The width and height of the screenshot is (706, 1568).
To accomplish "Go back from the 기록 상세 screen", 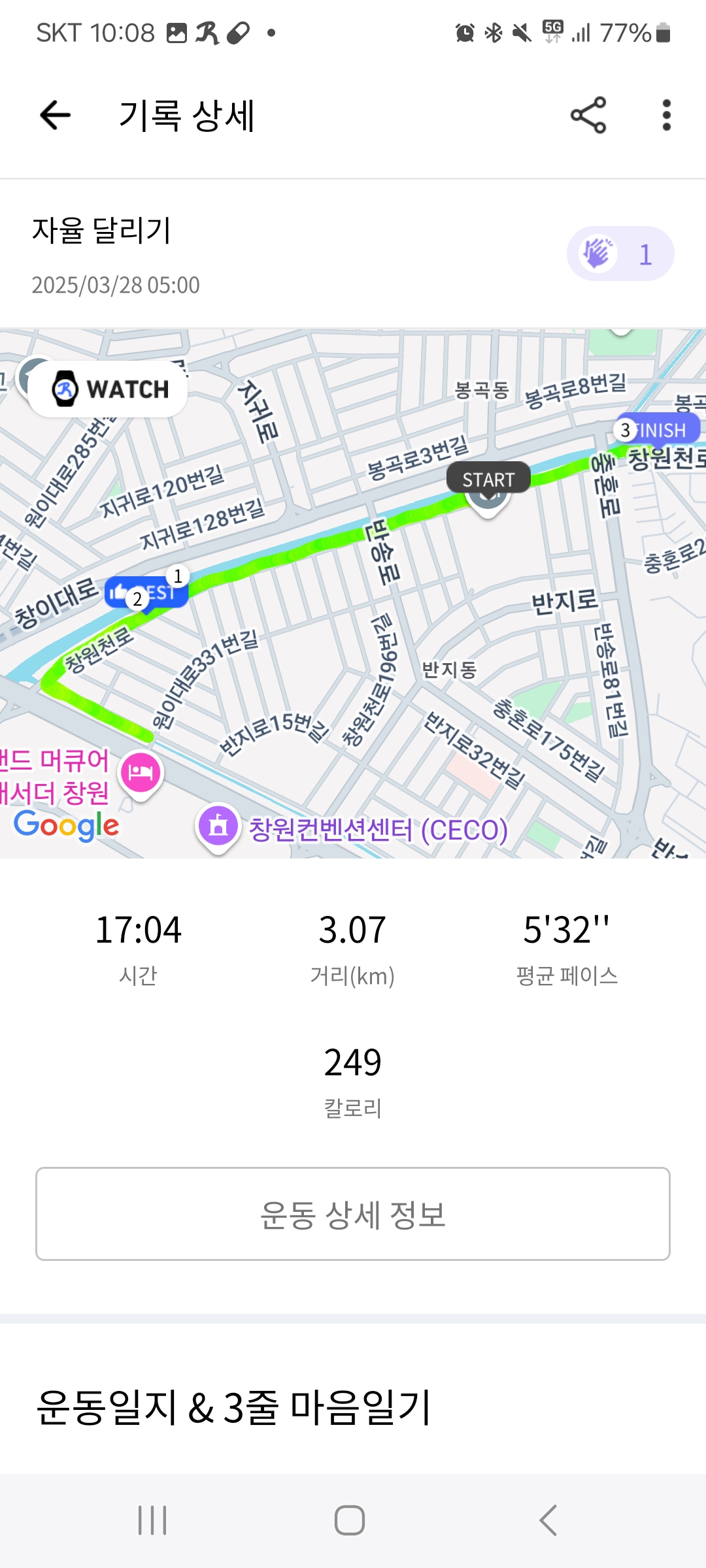I will click(x=55, y=116).
